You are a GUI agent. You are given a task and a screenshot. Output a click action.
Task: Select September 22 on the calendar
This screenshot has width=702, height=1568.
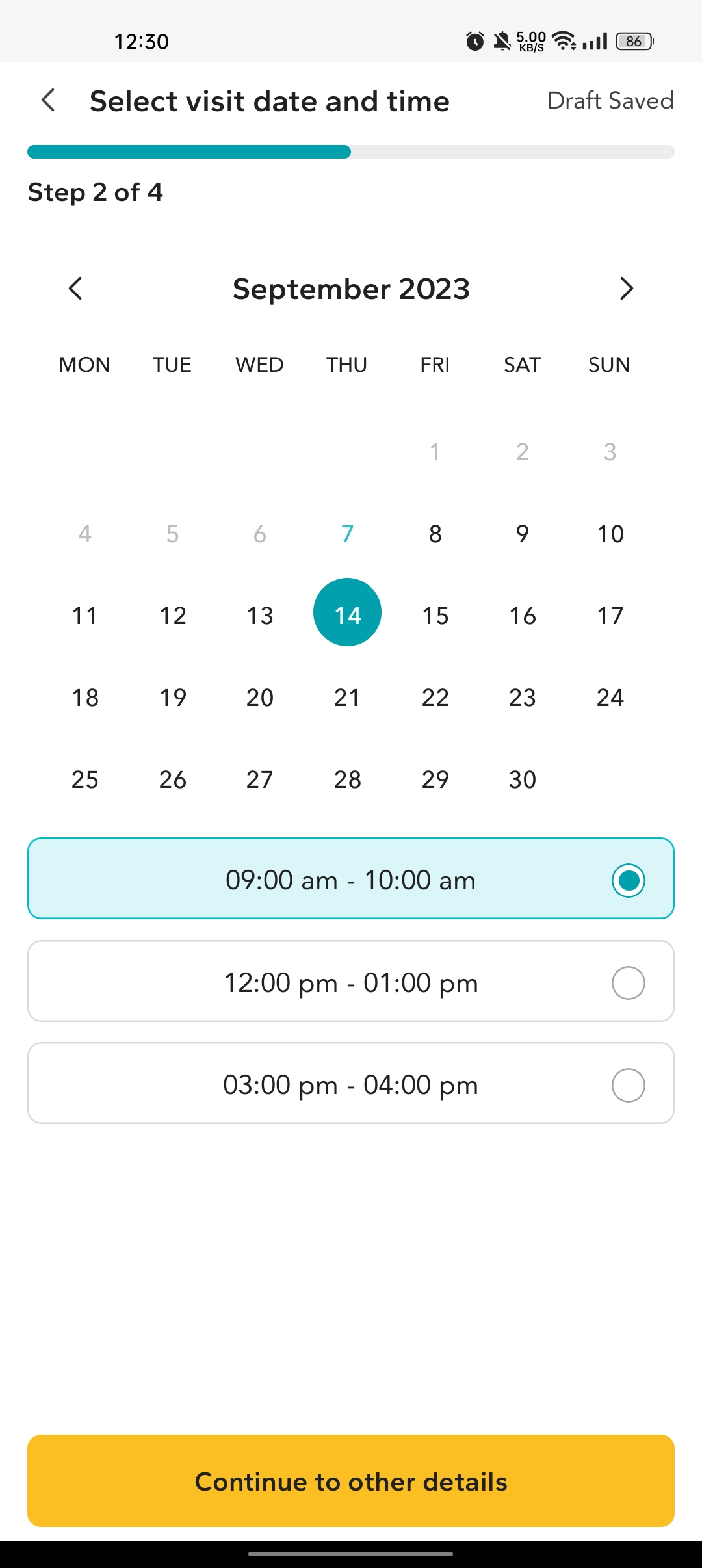(x=435, y=698)
